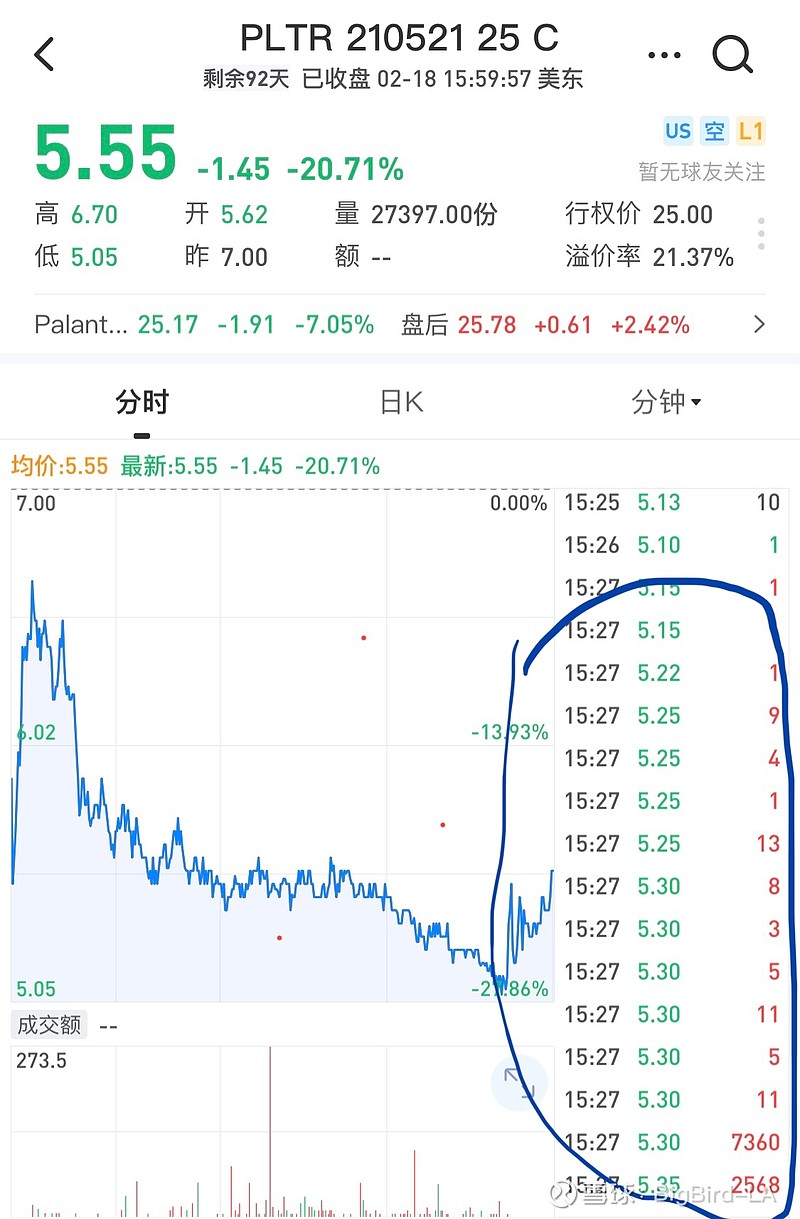The image size is (800, 1219).
Task: Select the US market badge
Action: coord(677,130)
